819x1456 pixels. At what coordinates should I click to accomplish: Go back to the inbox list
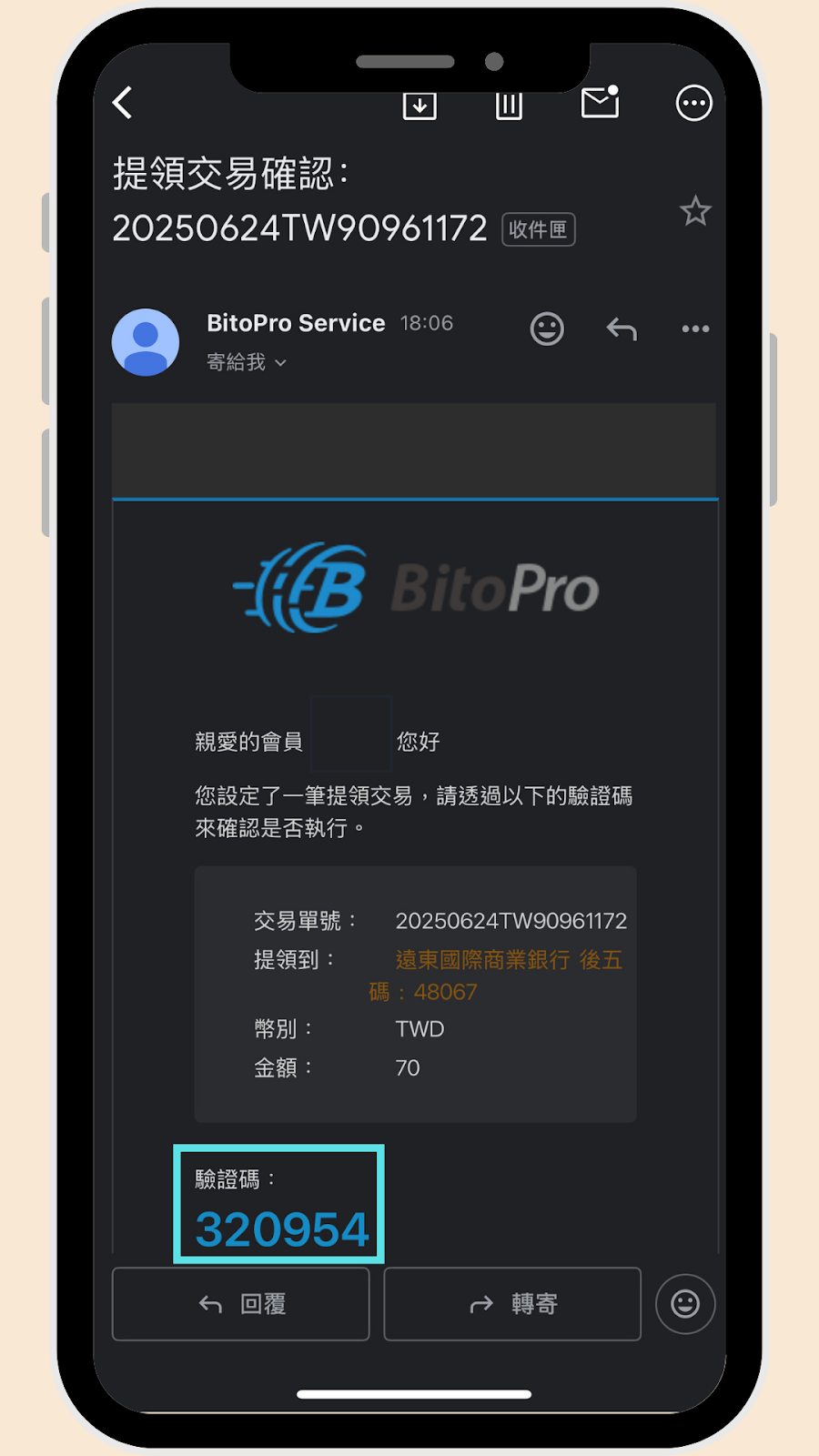click(x=124, y=103)
